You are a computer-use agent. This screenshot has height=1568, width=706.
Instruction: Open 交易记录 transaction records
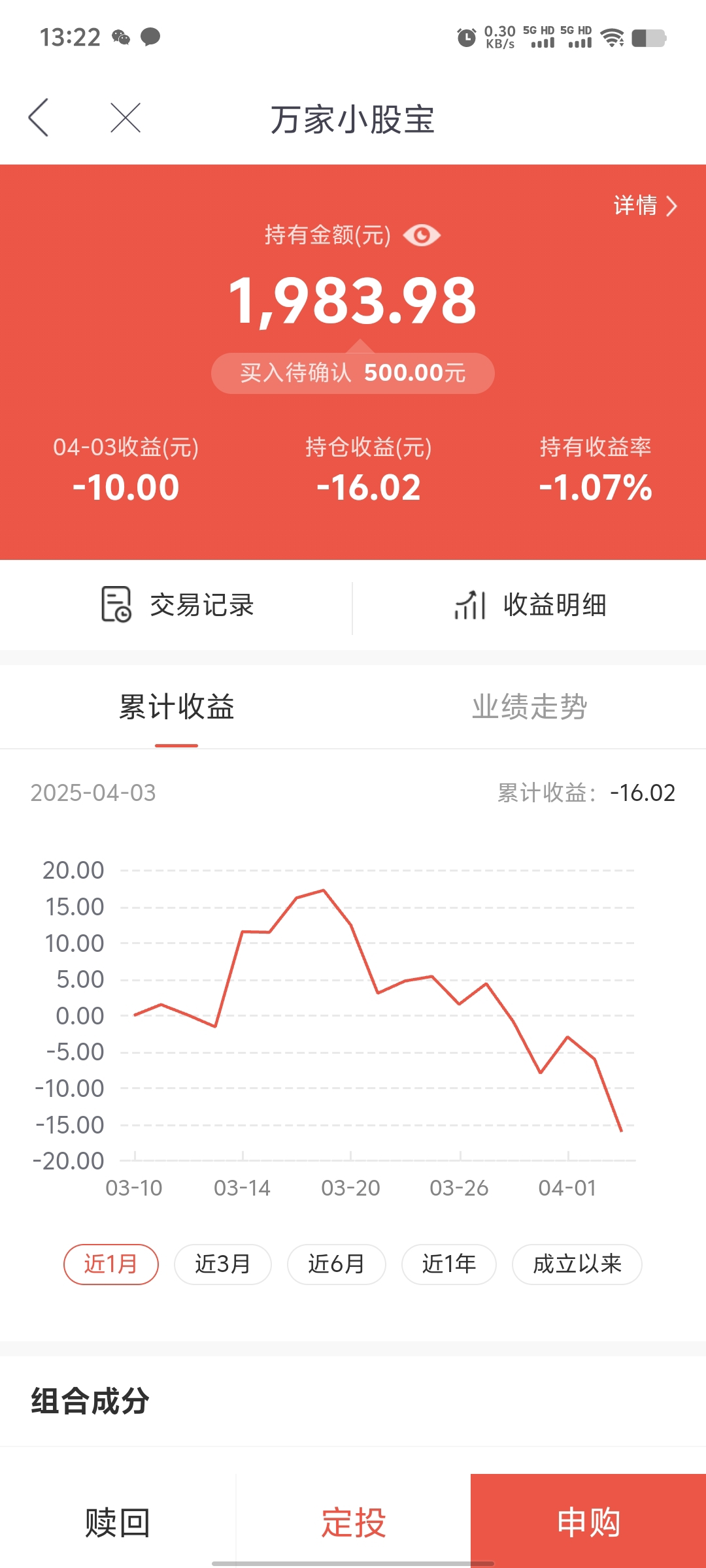click(176, 605)
